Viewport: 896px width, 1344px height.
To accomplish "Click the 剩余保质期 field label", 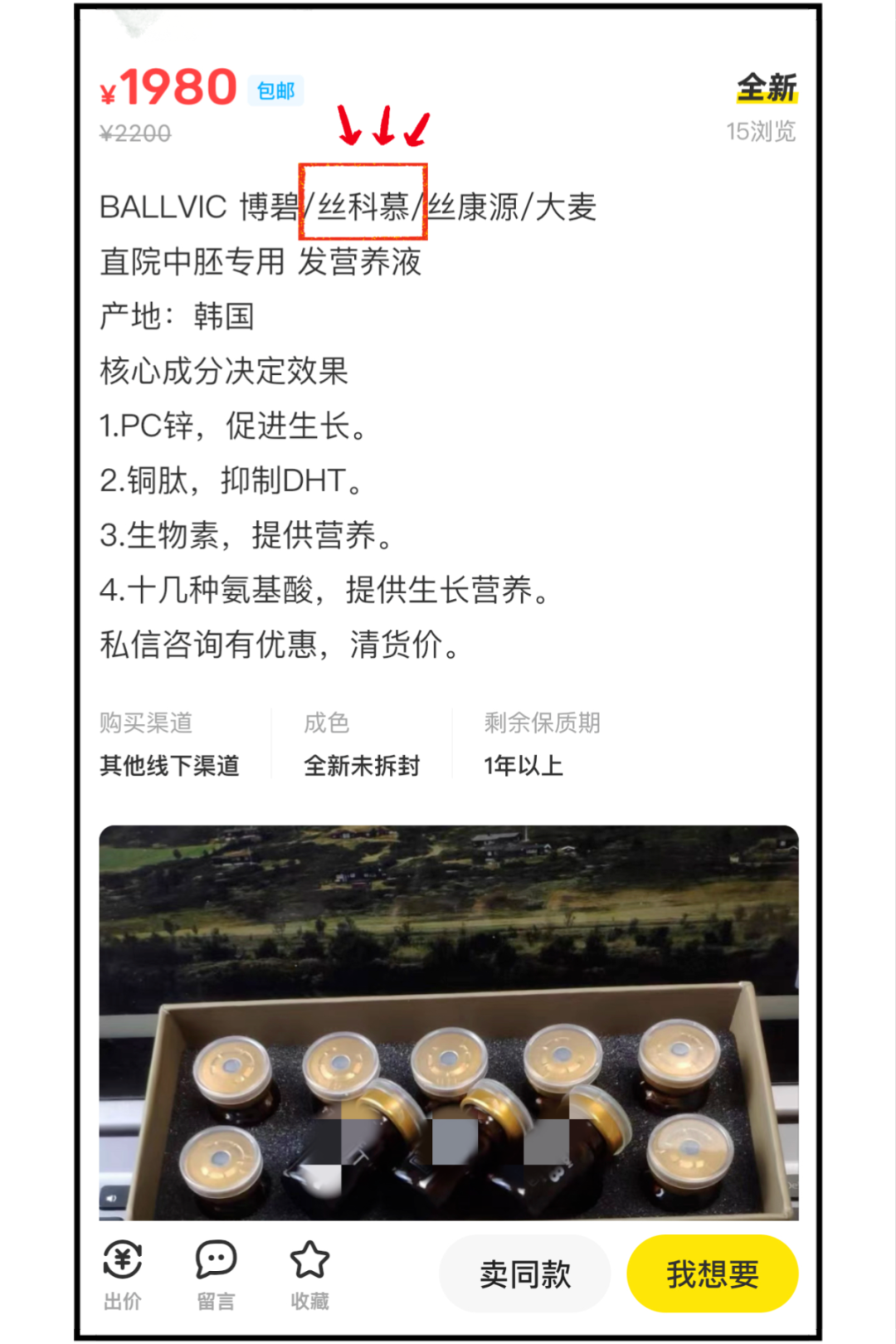I will (543, 723).
